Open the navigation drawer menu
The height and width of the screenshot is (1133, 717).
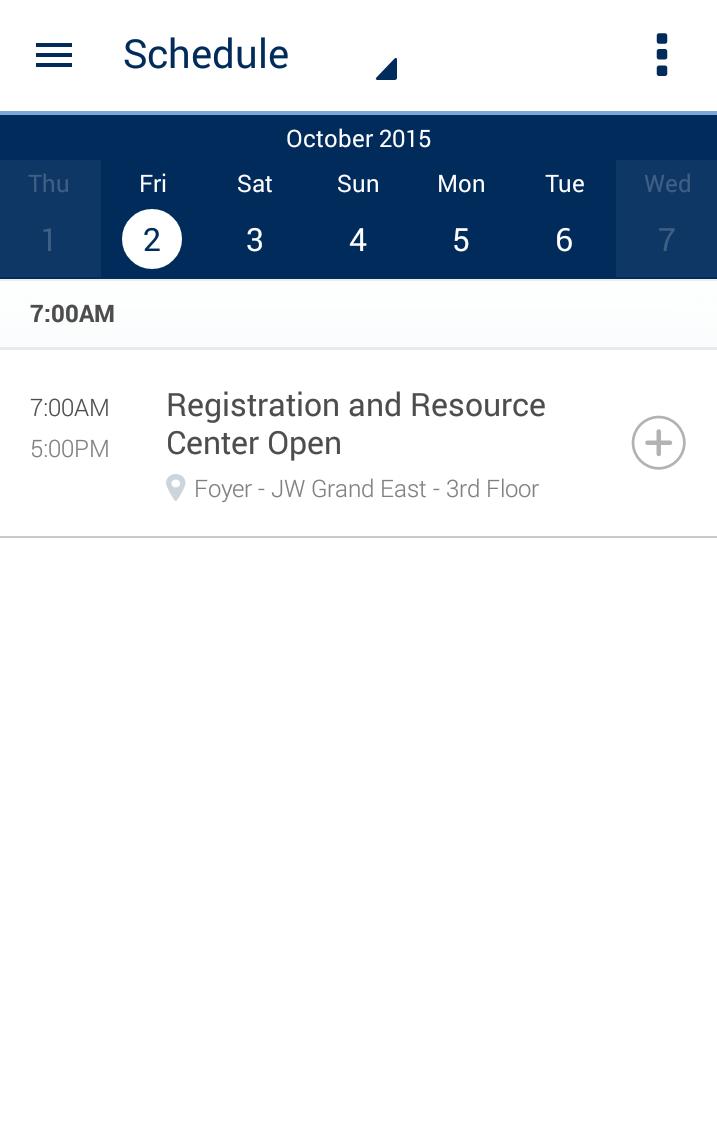coord(54,55)
